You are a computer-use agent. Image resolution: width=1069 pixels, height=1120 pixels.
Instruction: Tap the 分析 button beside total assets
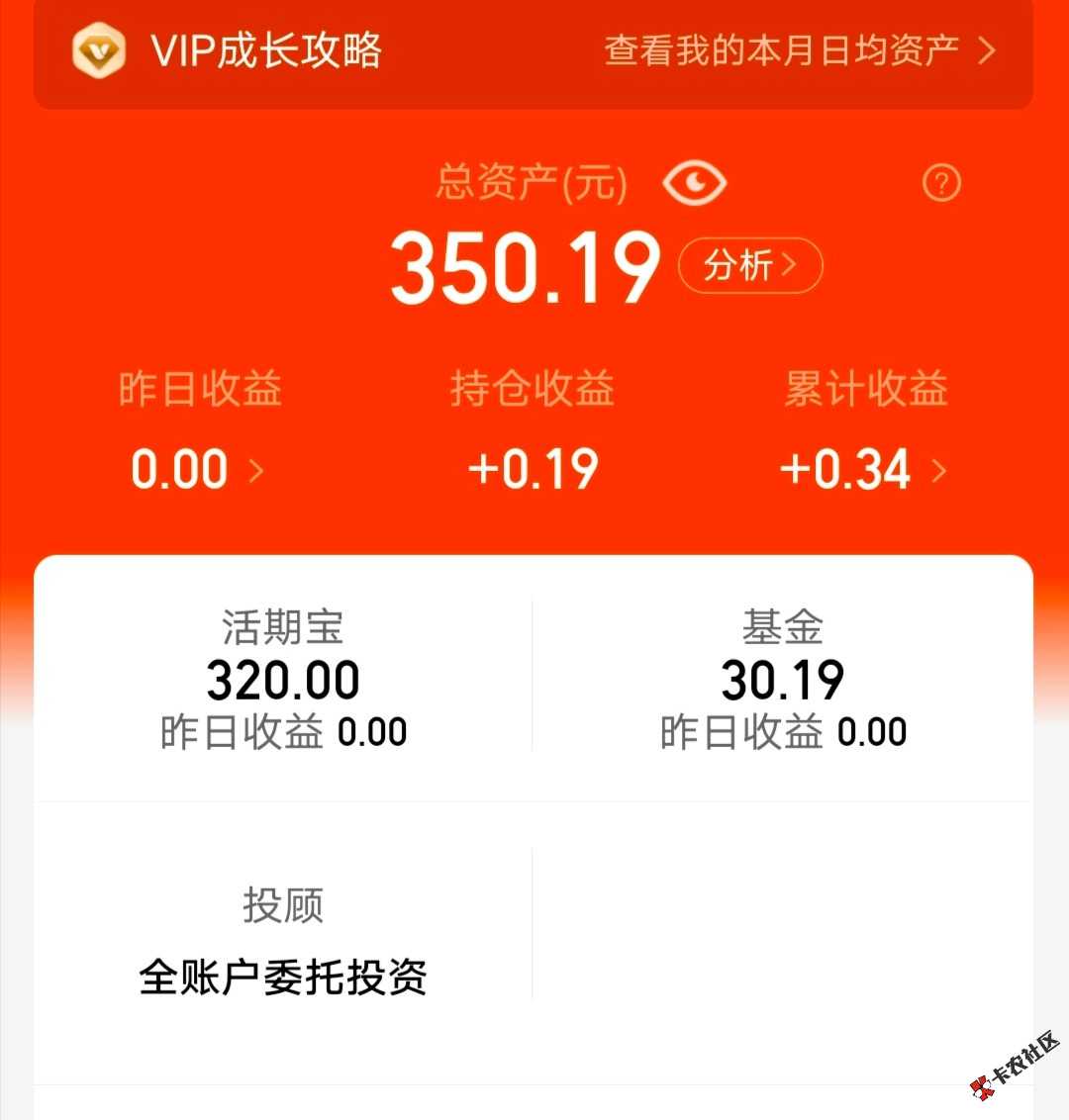click(750, 266)
